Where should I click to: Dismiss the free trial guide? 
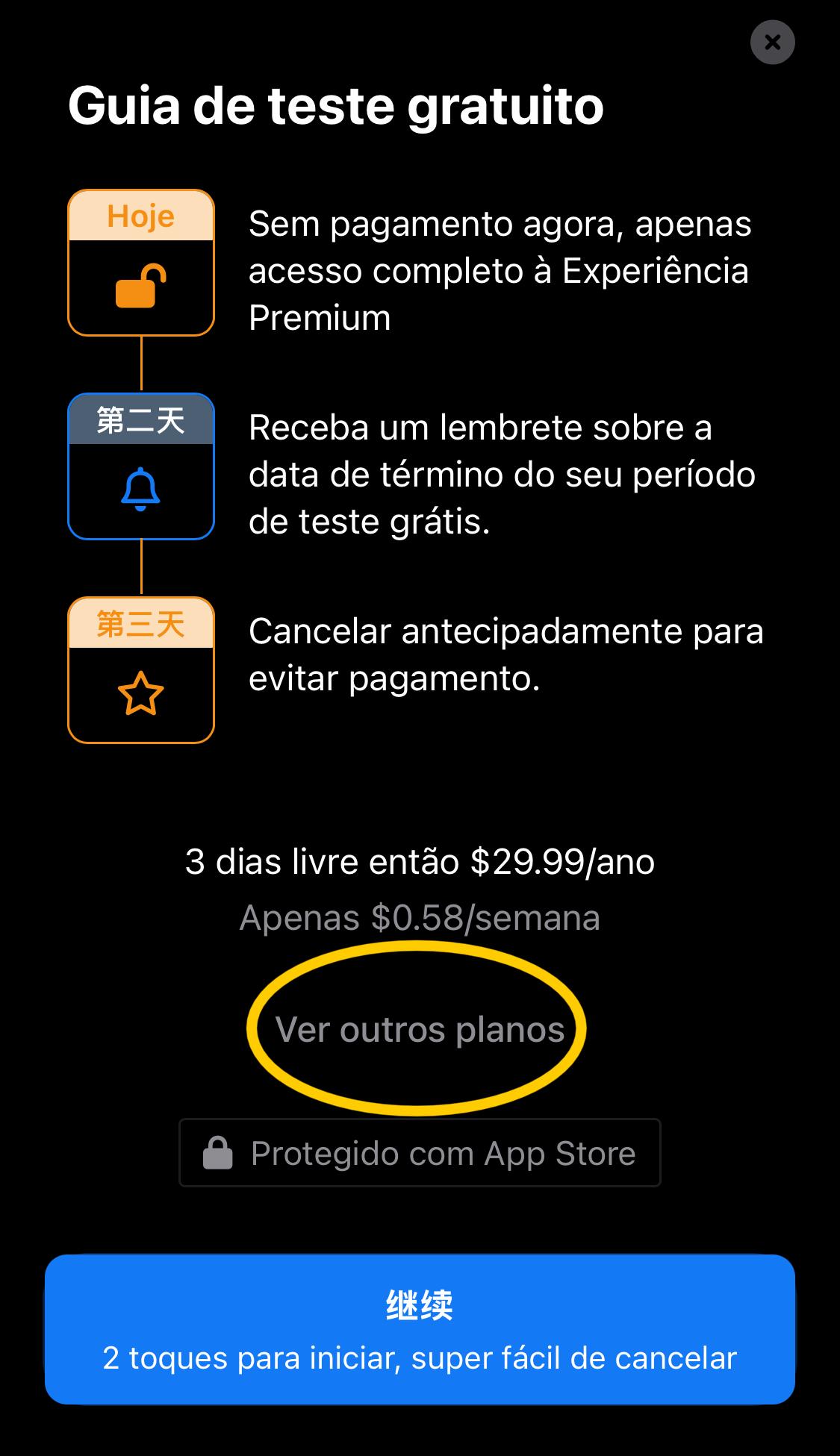click(x=772, y=43)
